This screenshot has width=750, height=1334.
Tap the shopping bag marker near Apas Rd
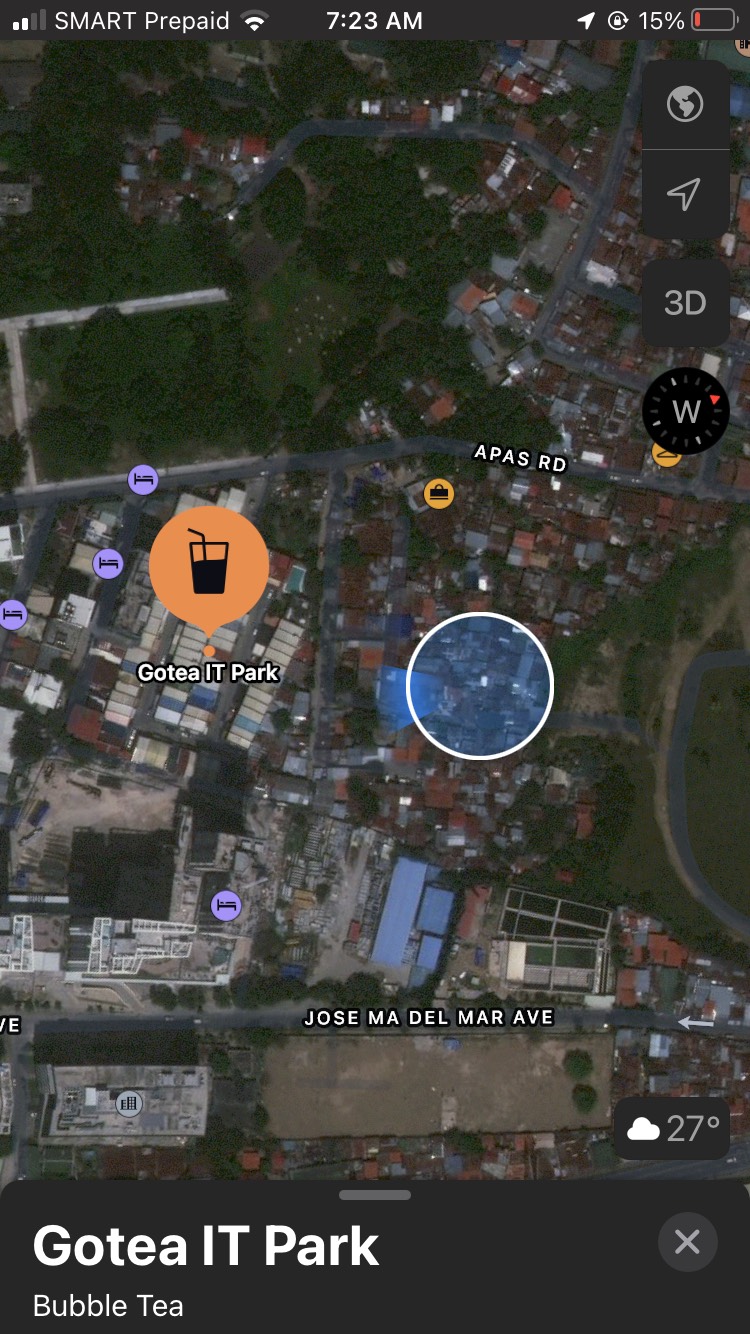(438, 493)
